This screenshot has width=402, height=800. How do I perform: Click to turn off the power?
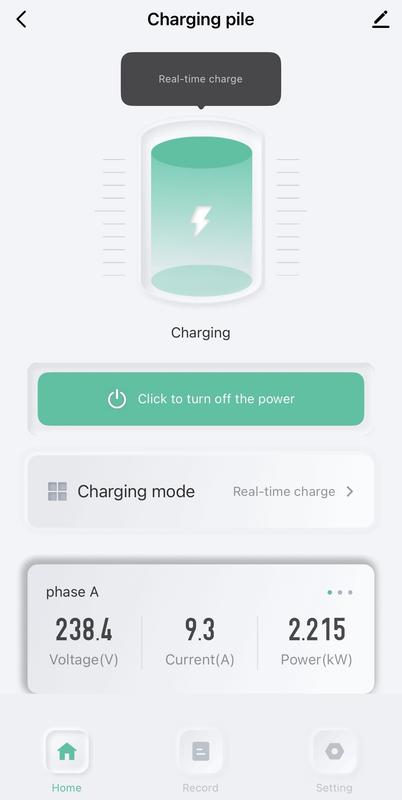point(201,398)
